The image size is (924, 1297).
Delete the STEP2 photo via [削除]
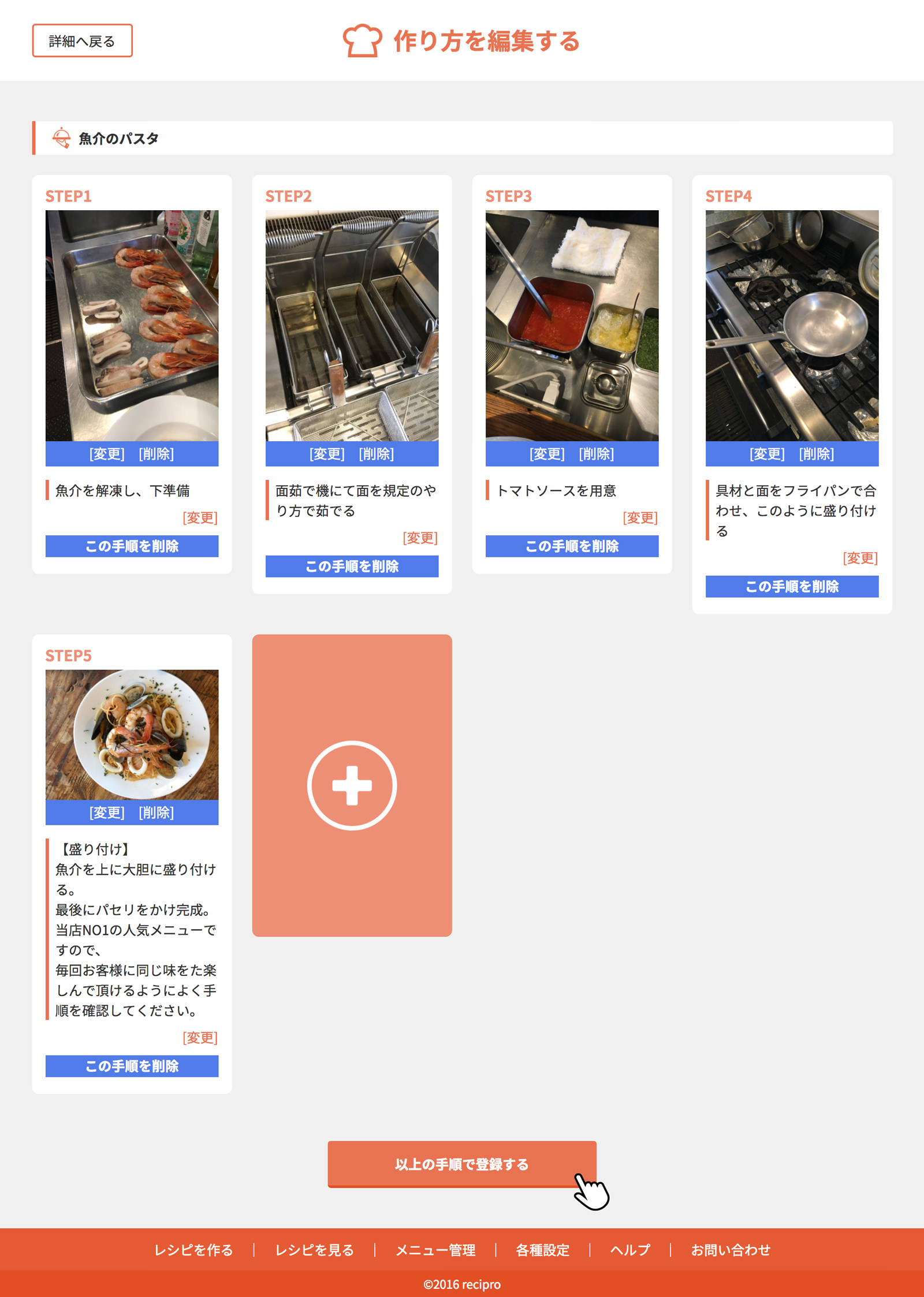click(x=376, y=454)
